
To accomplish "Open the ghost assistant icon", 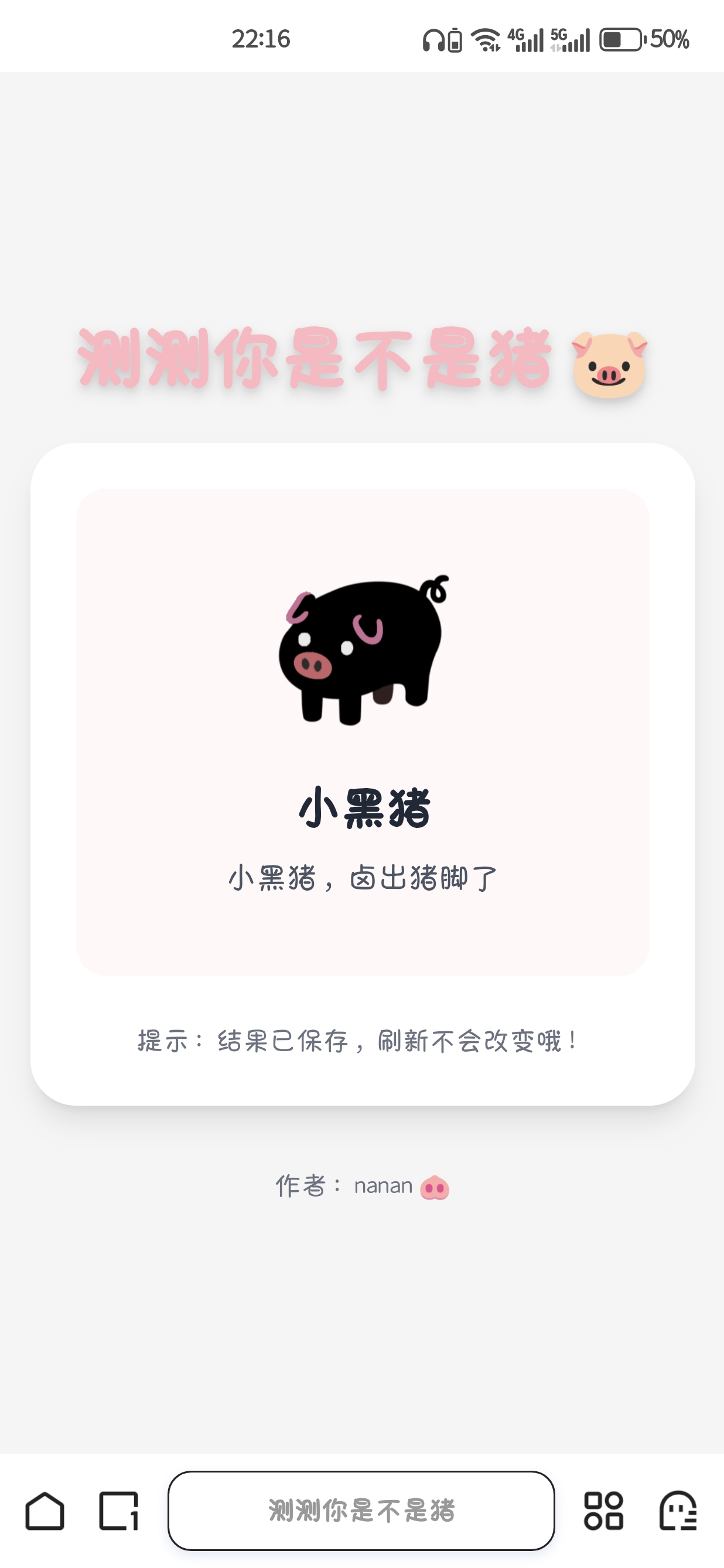I will click(678, 1511).
